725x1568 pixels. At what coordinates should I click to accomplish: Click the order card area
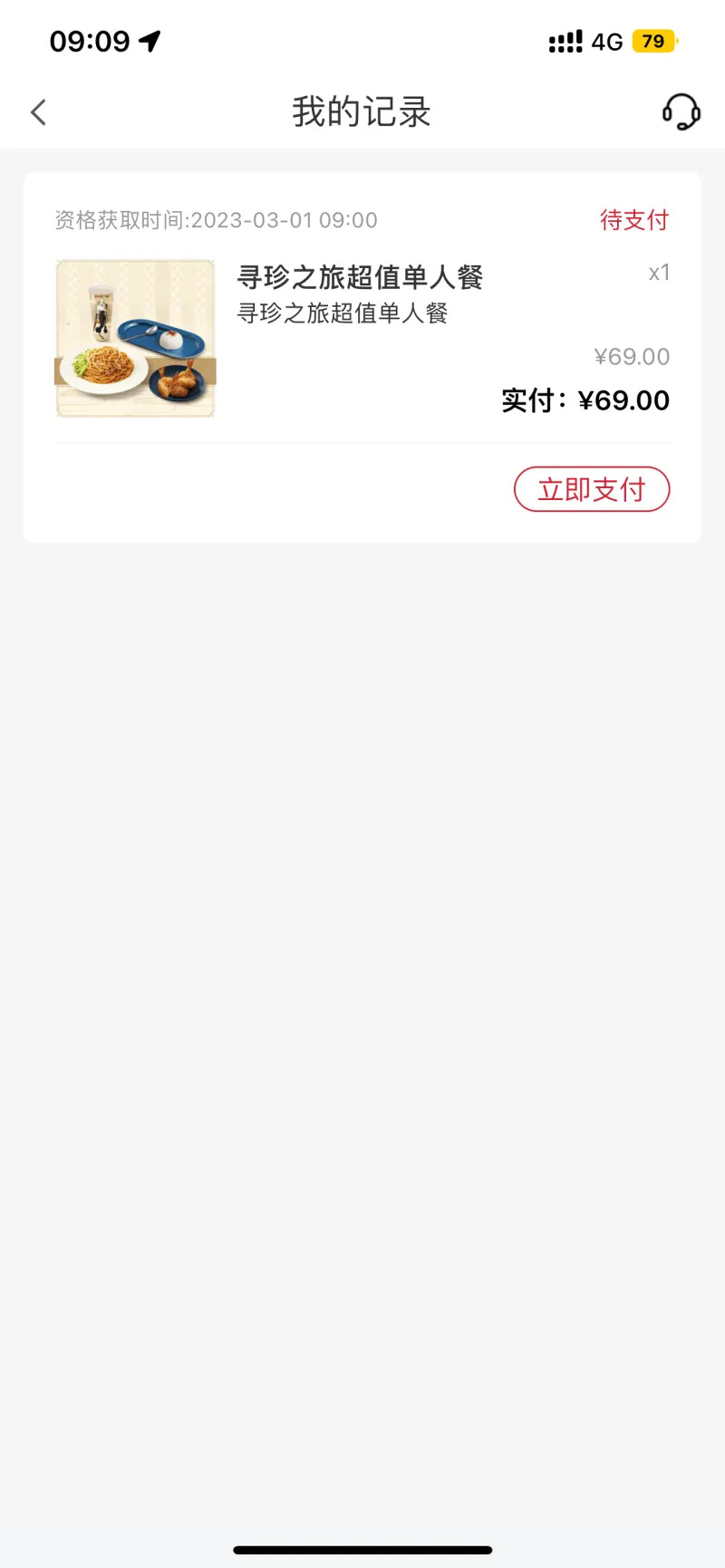tap(362, 353)
